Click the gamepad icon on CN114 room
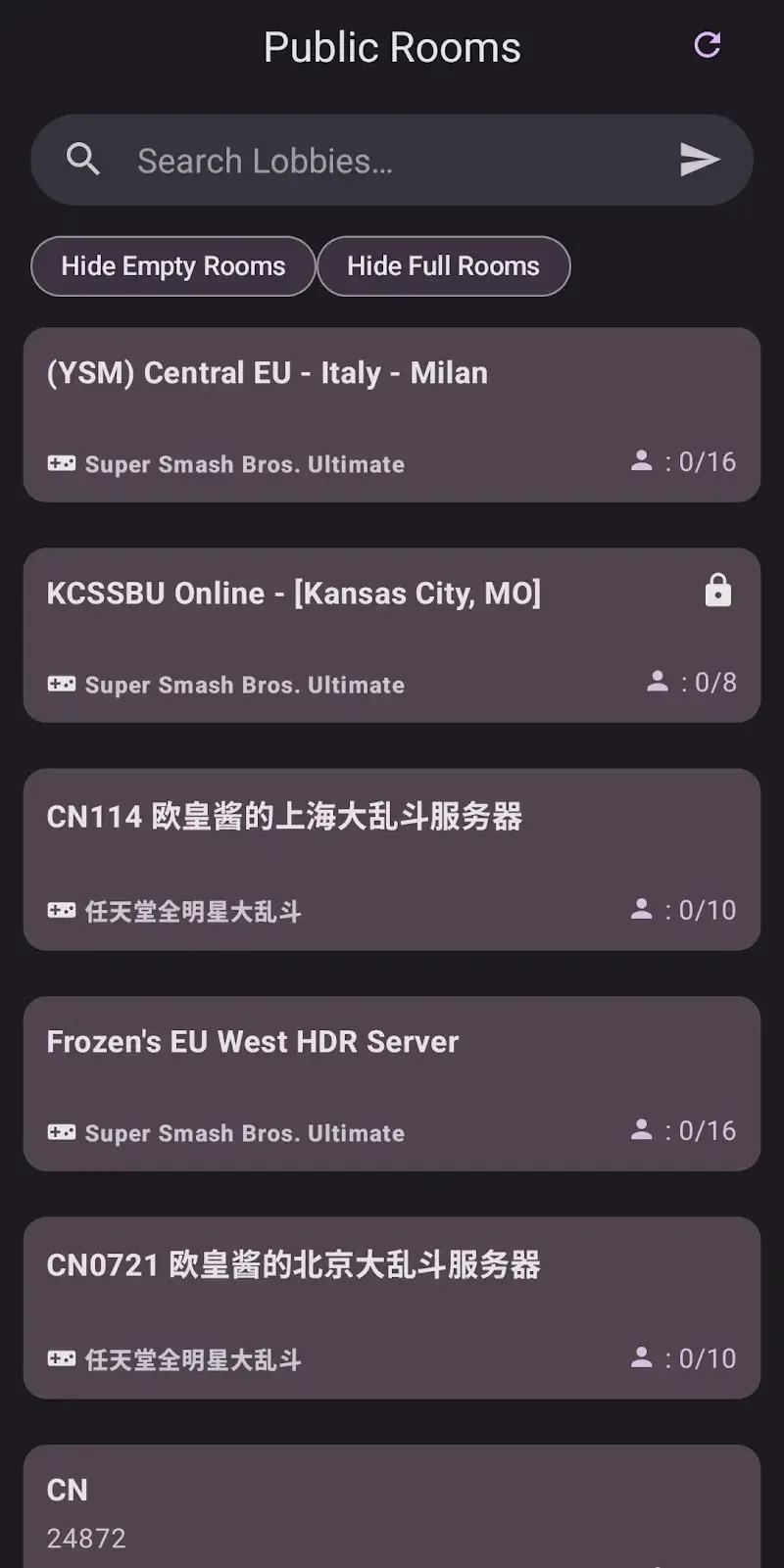Viewport: 784px width, 1568px height. coord(61,910)
